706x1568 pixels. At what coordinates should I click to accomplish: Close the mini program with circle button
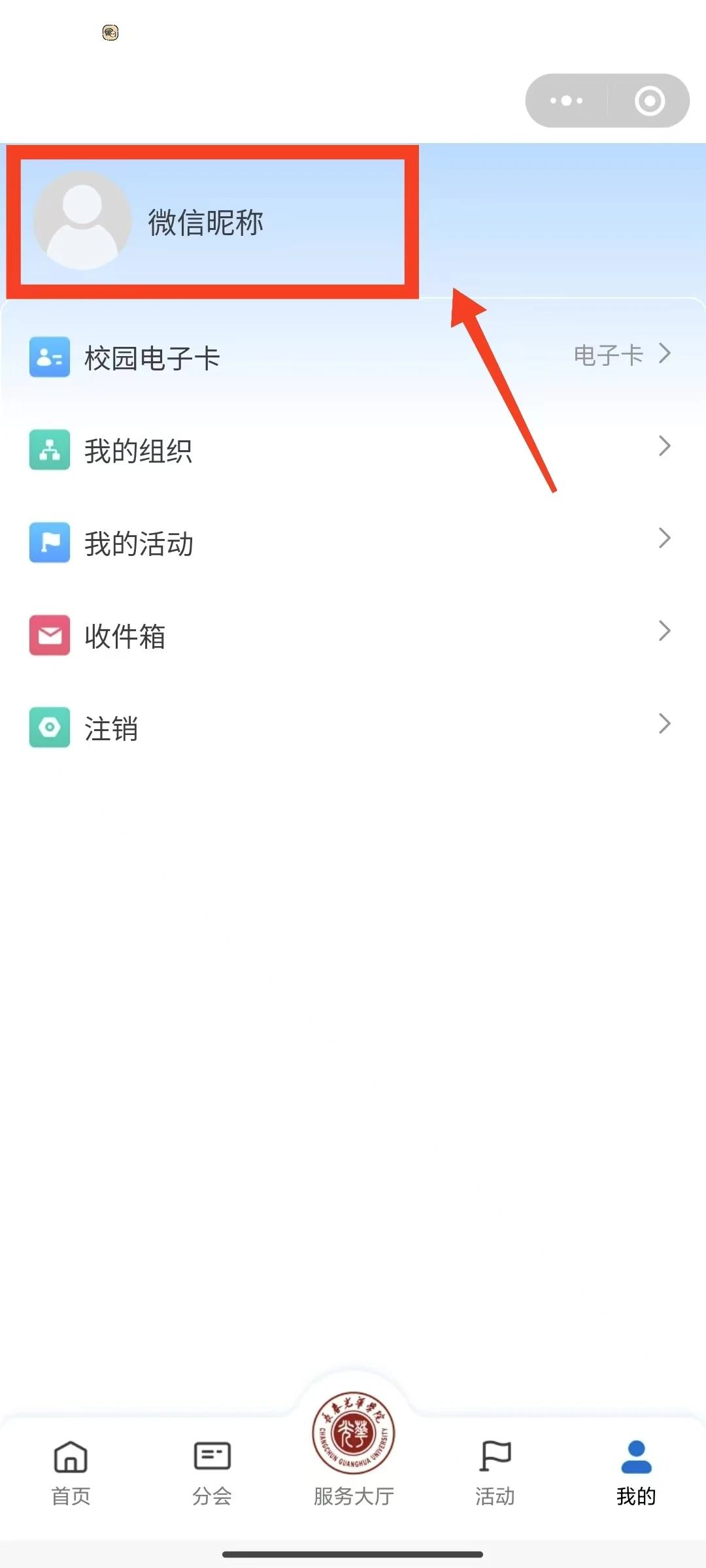coord(649,101)
